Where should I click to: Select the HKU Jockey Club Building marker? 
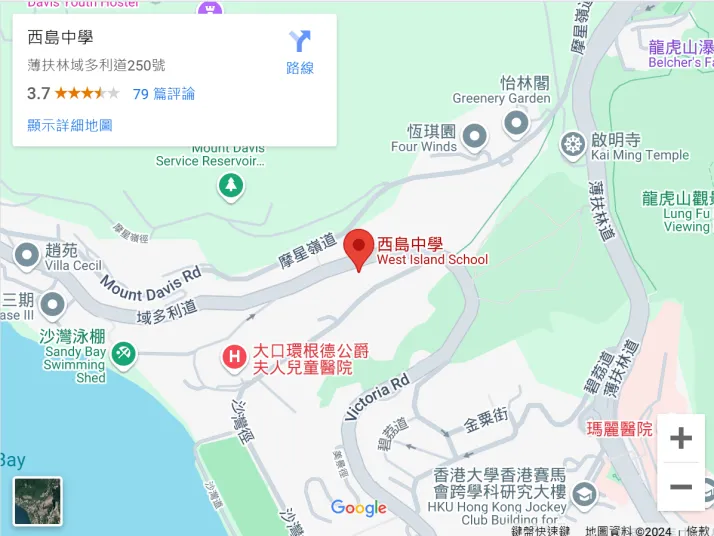(x=583, y=493)
